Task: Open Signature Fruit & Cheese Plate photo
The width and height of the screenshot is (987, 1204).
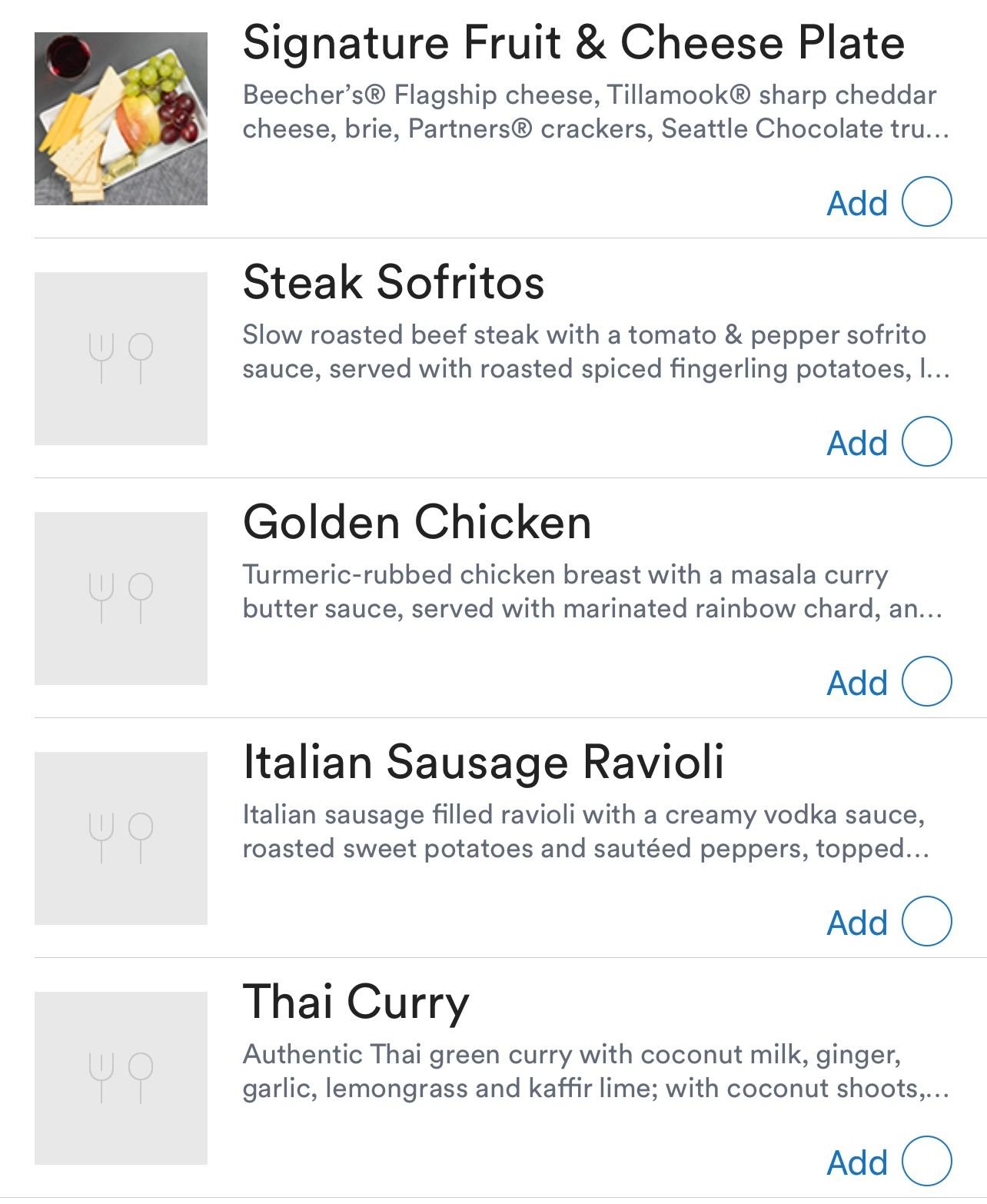Action: (121, 118)
